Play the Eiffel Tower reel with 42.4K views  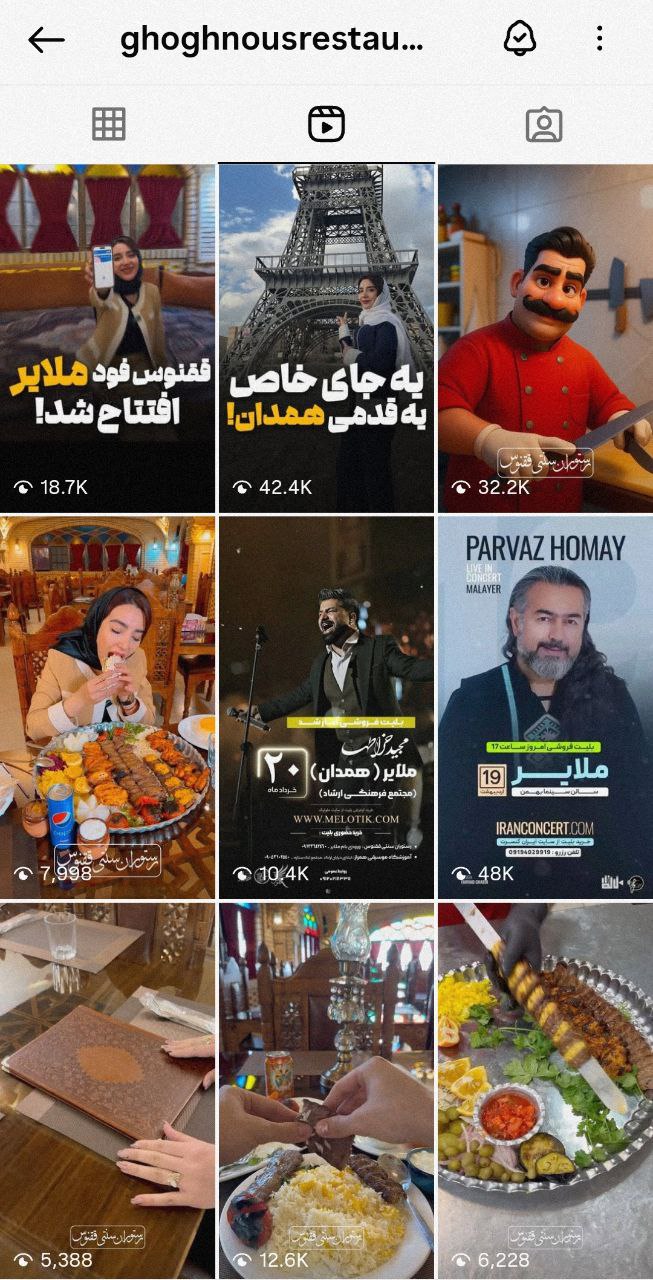(x=326, y=338)
